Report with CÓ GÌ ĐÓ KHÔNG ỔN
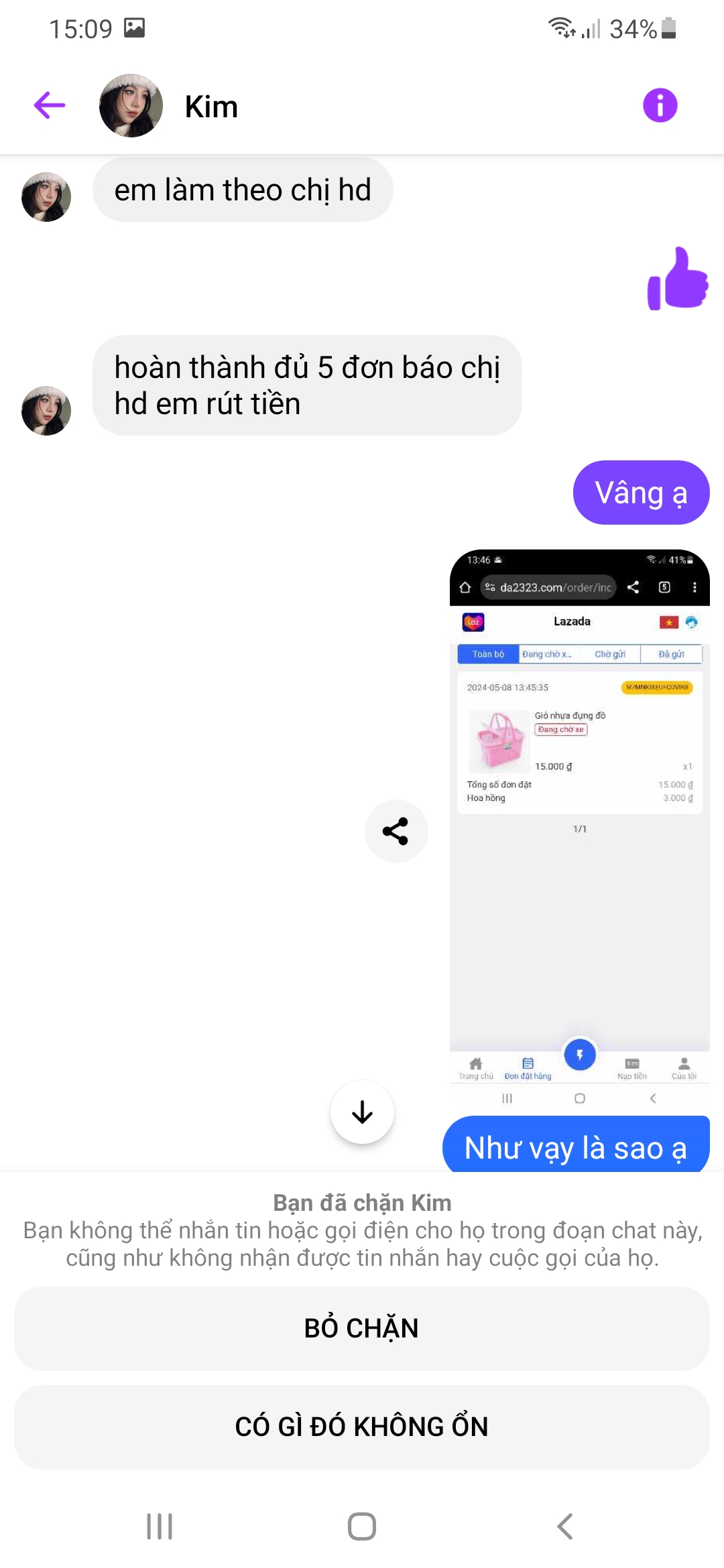 (362, 1427)
